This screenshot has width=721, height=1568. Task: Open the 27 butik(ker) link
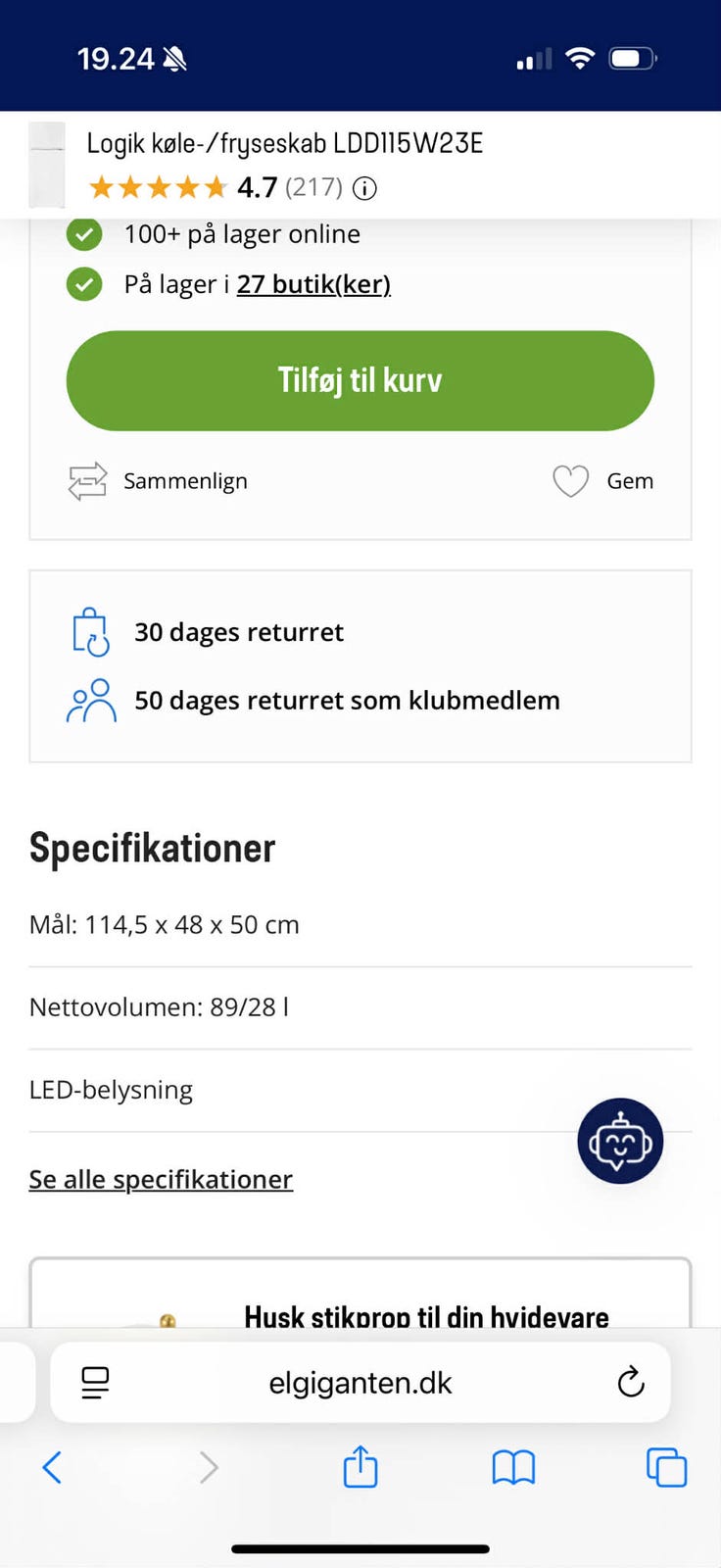(x=312, y=284)
